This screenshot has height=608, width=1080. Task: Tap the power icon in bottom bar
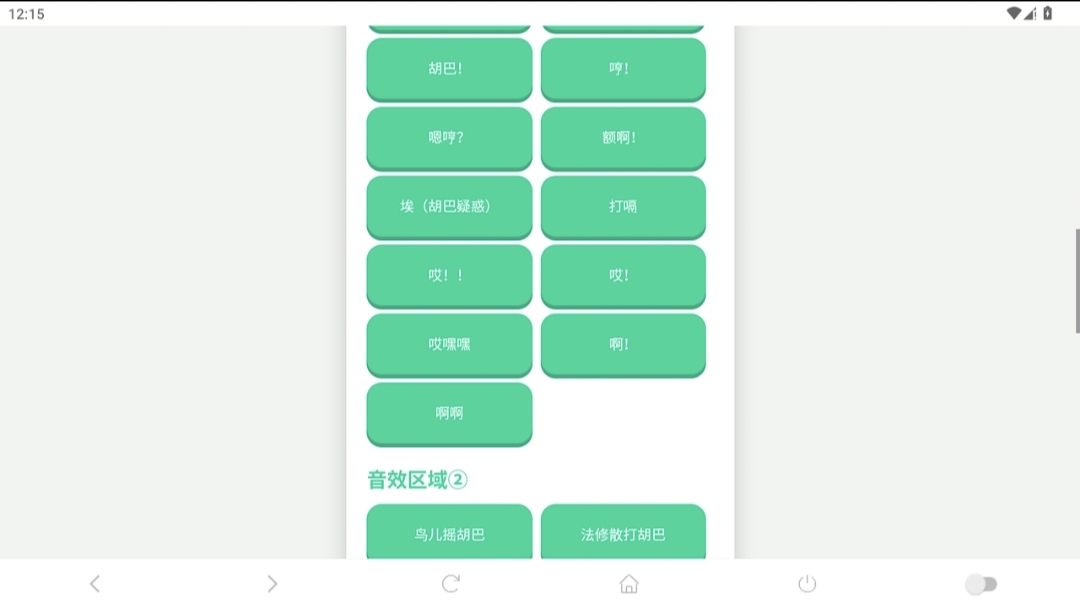point(807,584)
